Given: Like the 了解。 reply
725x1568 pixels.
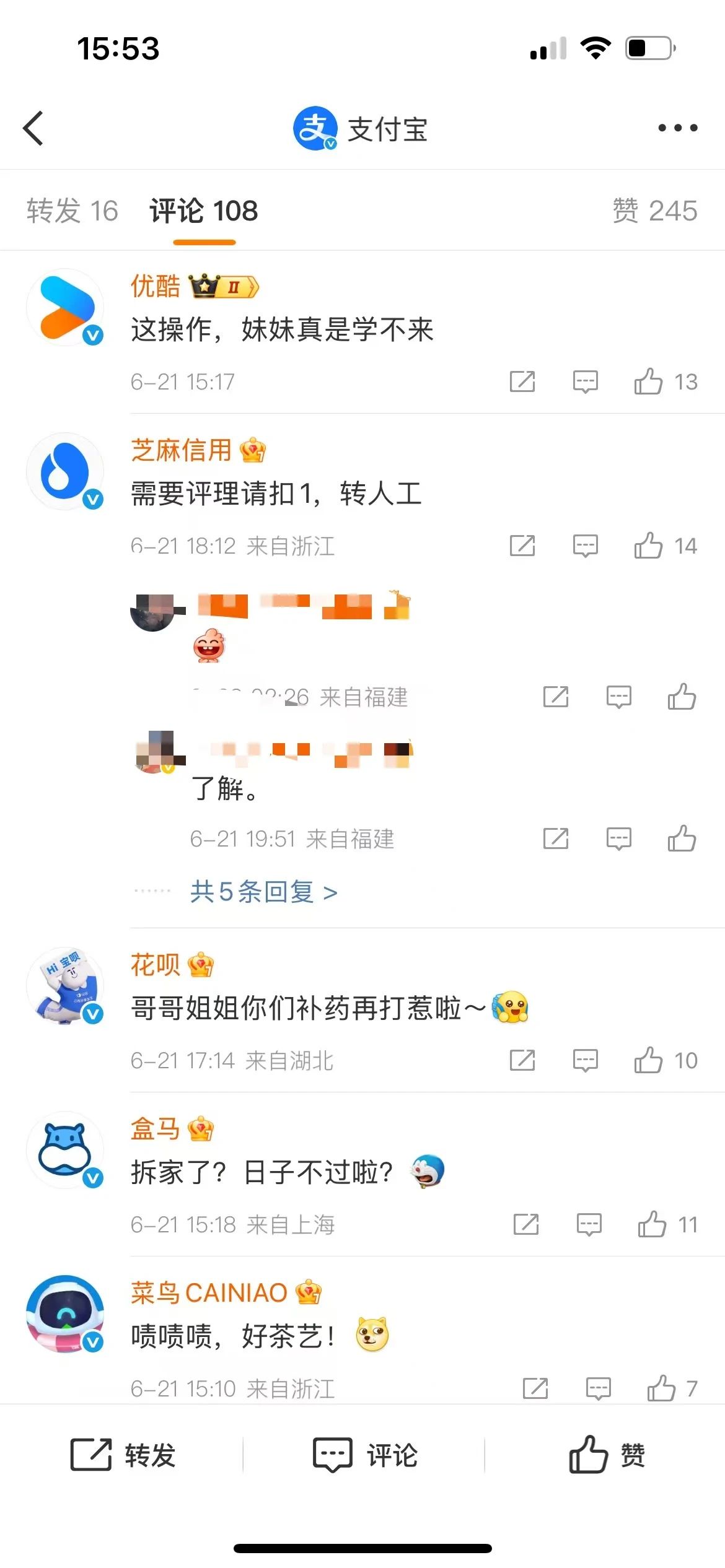Looking at the screenshot, I should pyautogui.click(x=682, y=838).
